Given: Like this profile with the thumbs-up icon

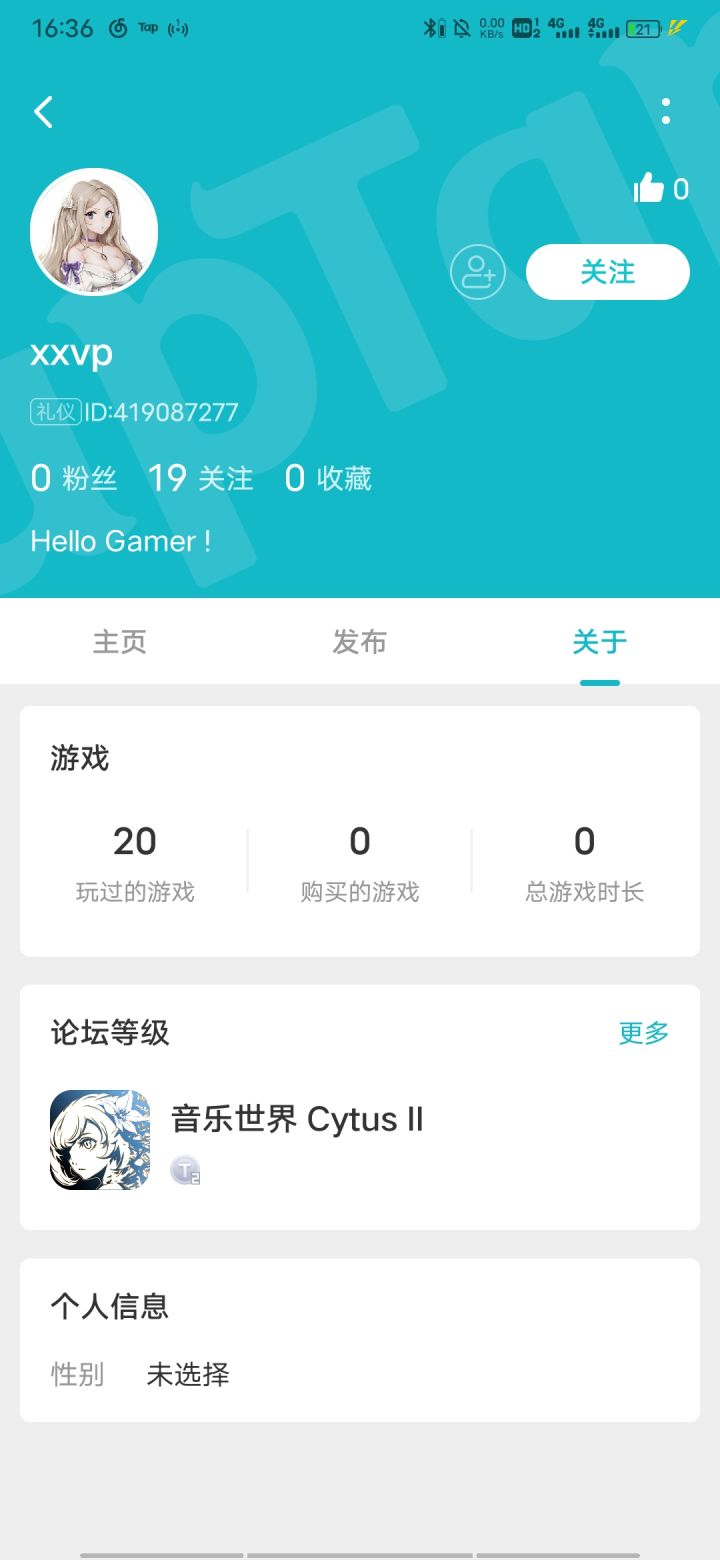Looking at the screenshot, I should [x=649, y=187].
